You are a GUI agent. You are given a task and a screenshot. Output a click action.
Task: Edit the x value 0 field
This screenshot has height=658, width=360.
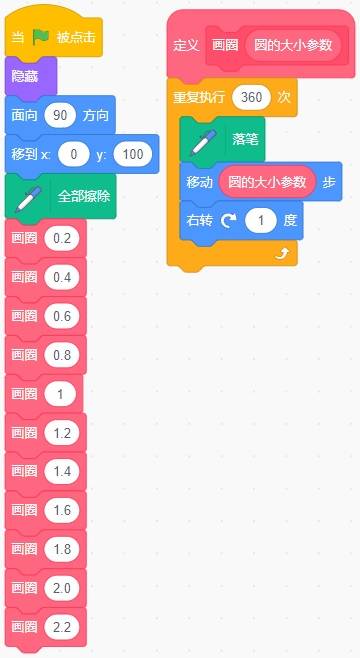[x=74, y=154]
